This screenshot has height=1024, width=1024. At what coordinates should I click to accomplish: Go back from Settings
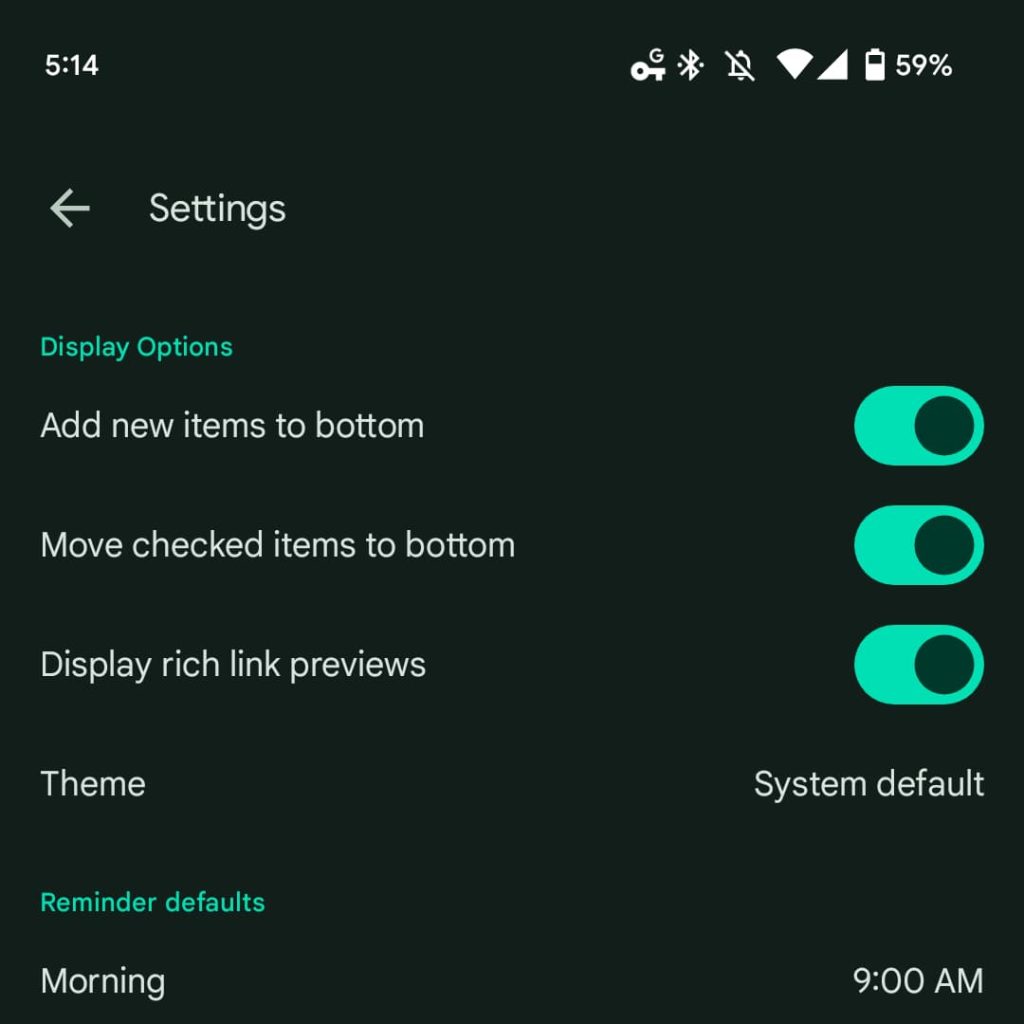tap(70, 208)
